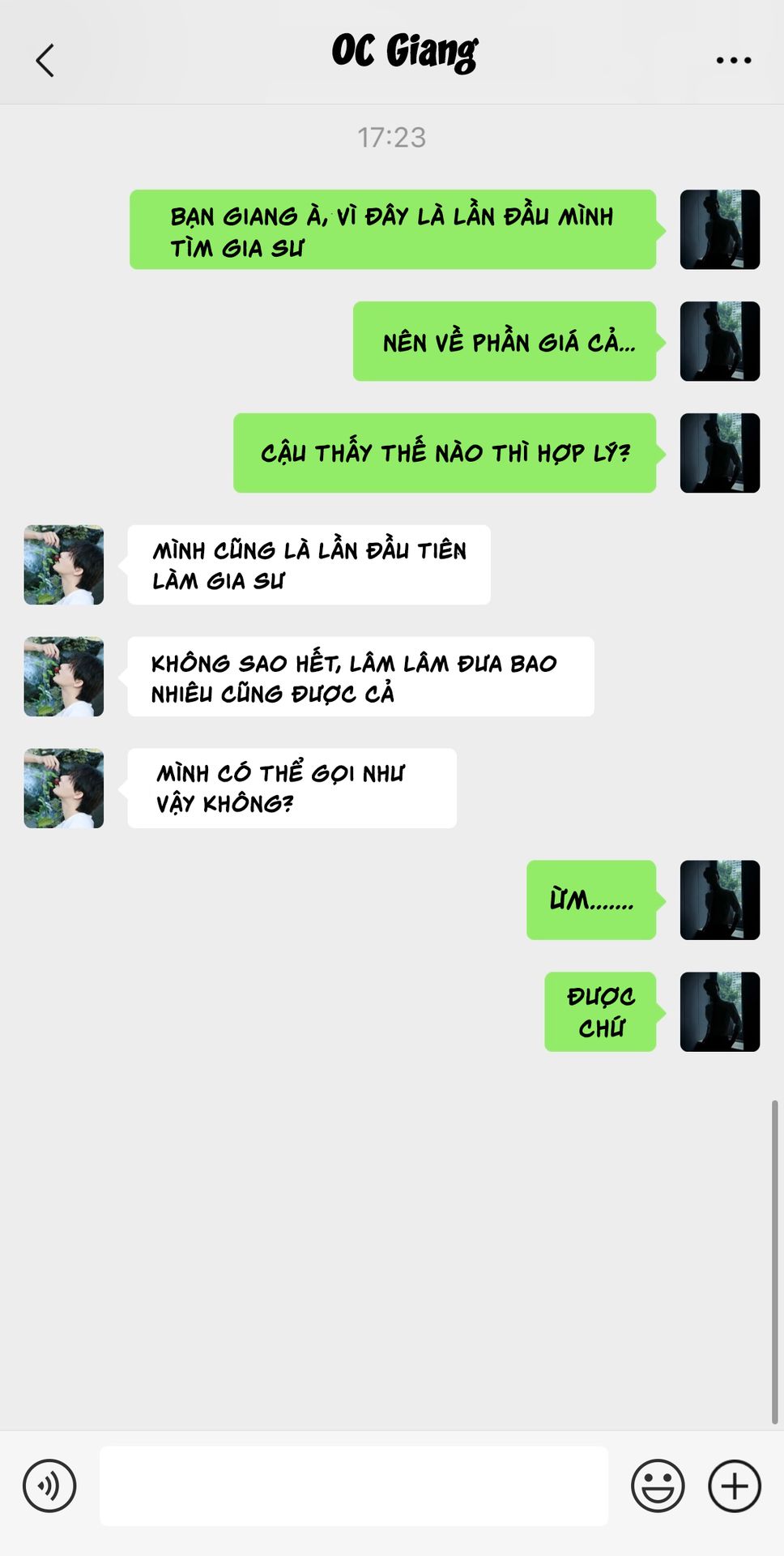Viewport: 784px width, 1556px height.
Task: Open Giang's avatar beside 'Mình cũng là lần đầu tiên'
Action: pyautogui.click(x=64, y=565)
